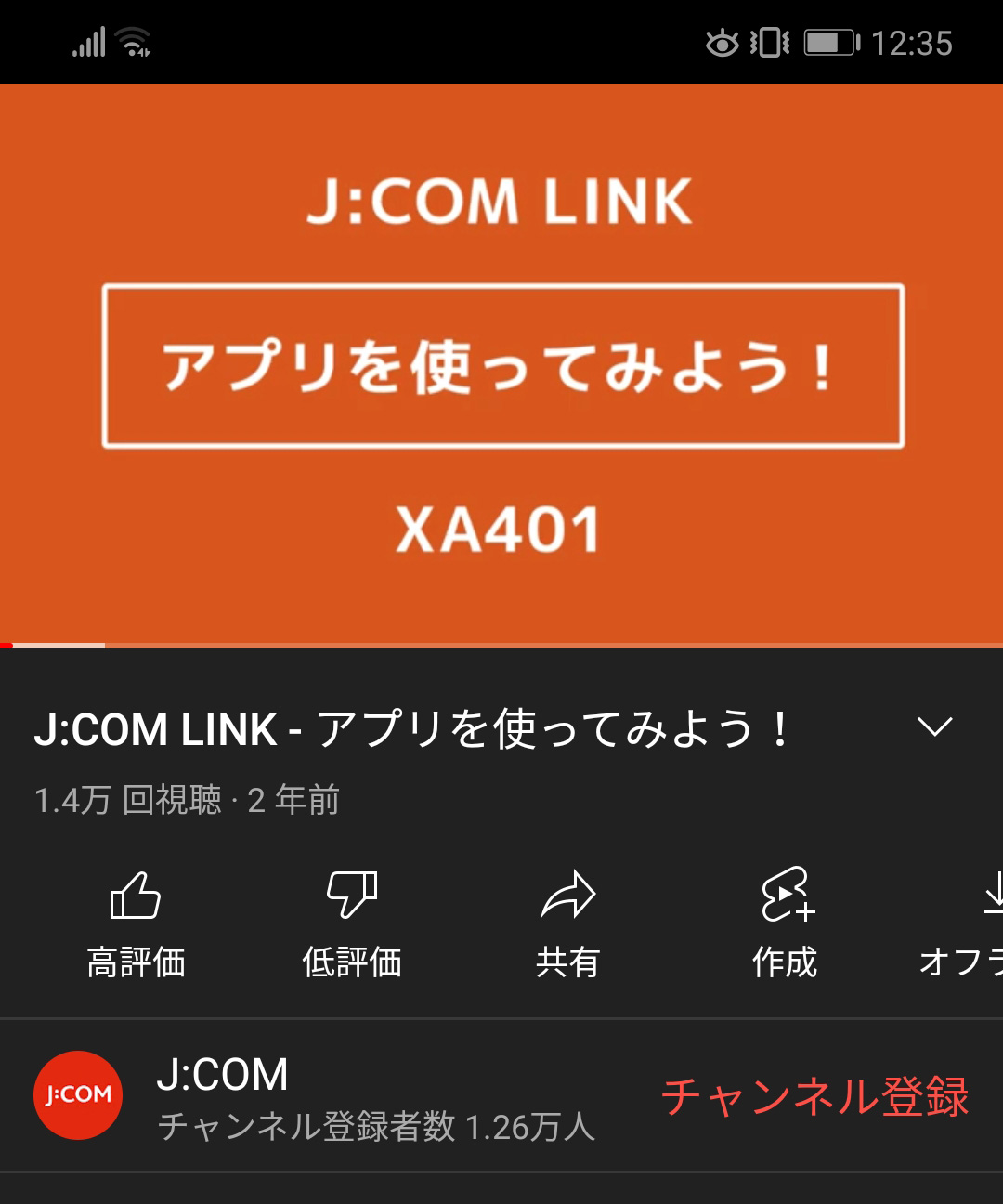The height and width of the screenshot is (1204, 1003).
Task: Share the video via 共有
Action: tap(567, 923)
